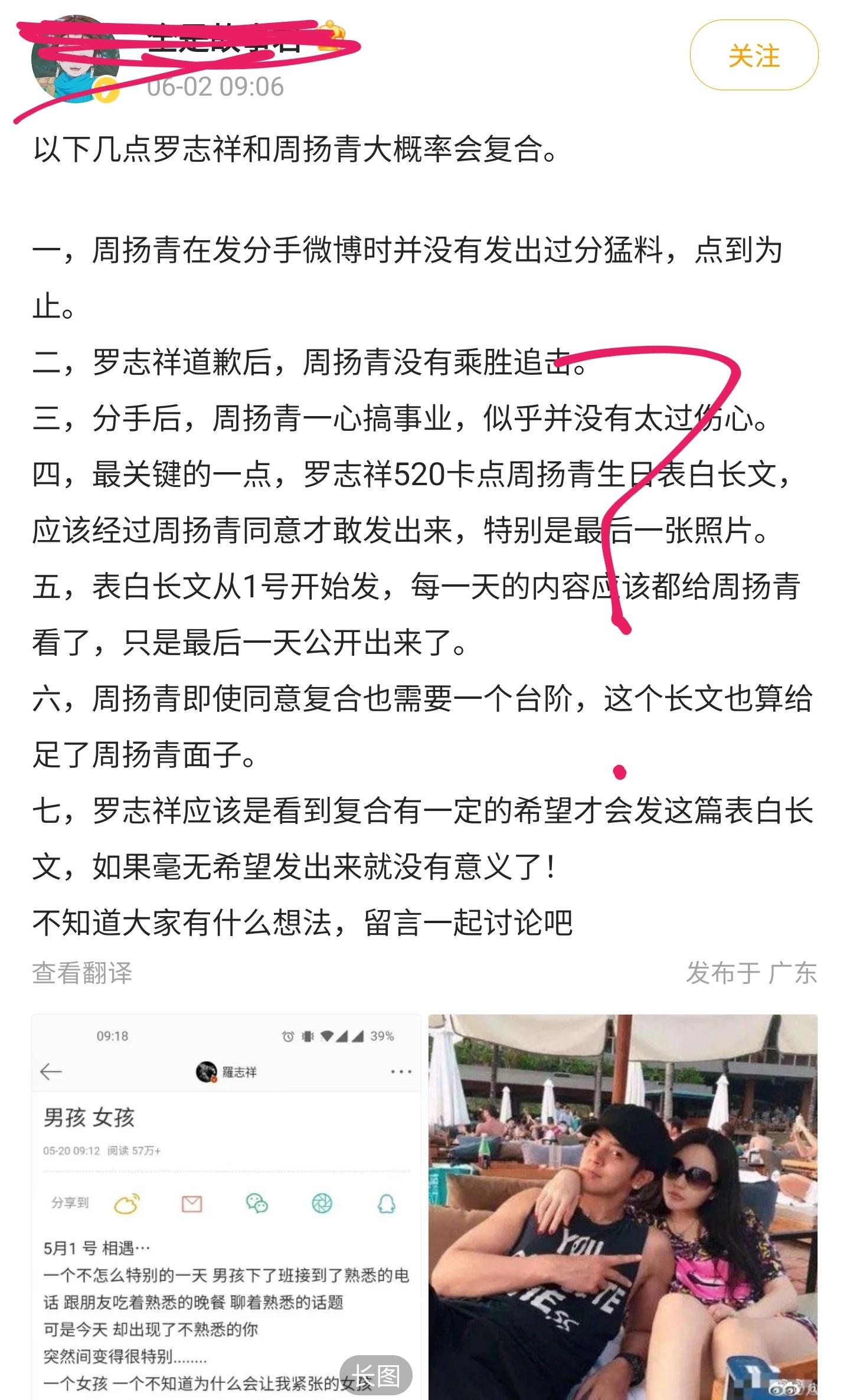The width and height of the screenshot is (850, 1400).
Task: Tap the alarm clock status bar icon
Action: (287, 1036)
